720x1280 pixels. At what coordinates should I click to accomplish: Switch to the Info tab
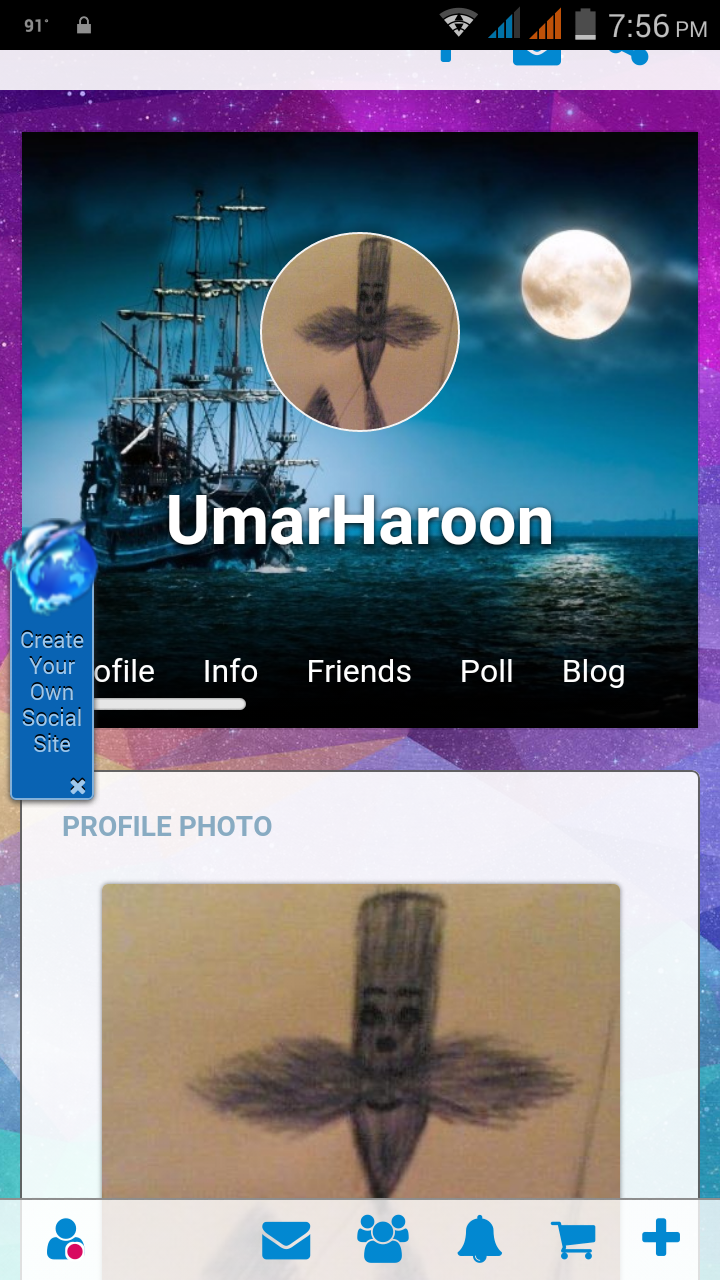[x=230, y=671]
